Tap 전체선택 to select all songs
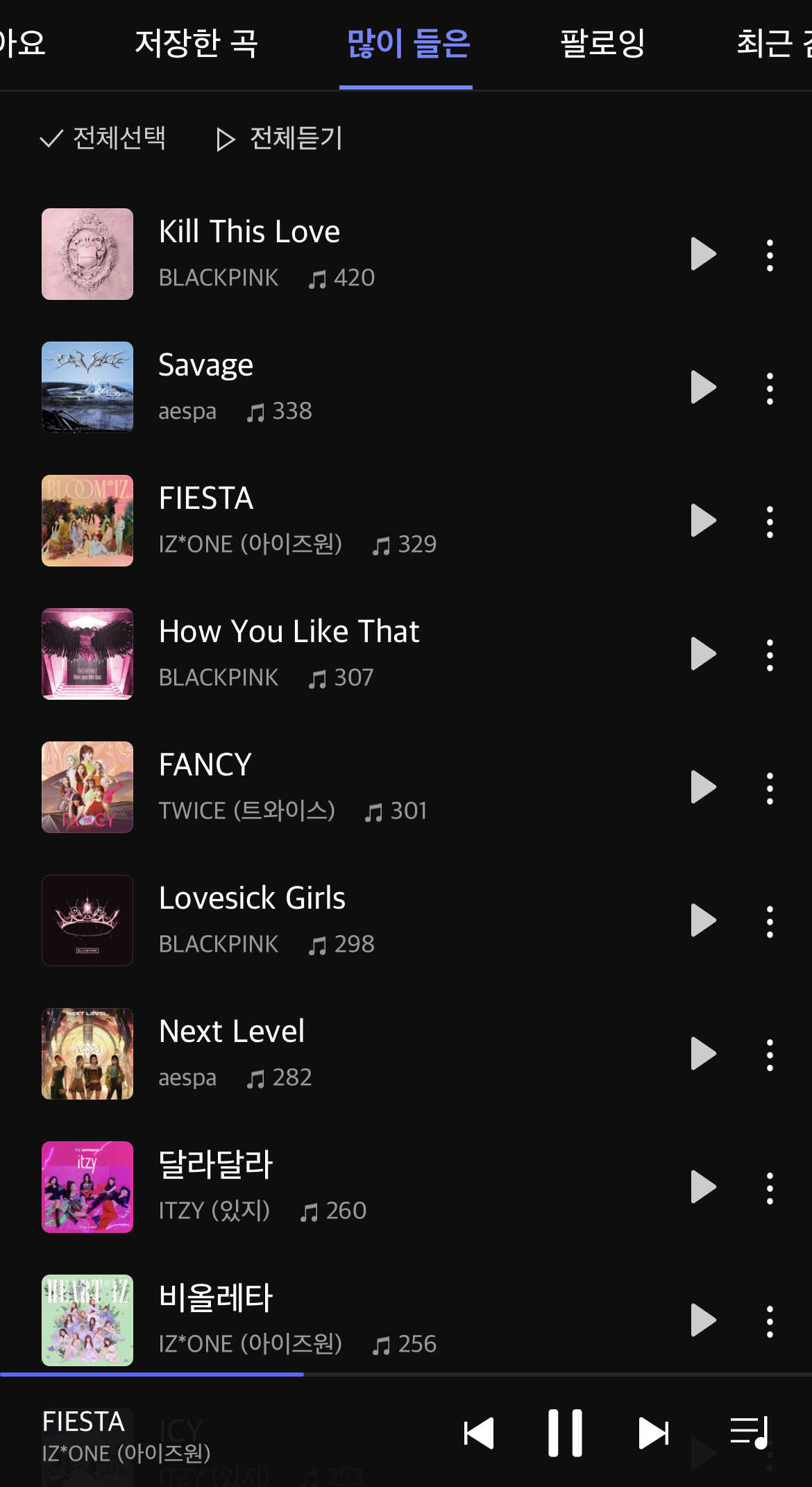 pyautogui.click(x=103, y=138)
